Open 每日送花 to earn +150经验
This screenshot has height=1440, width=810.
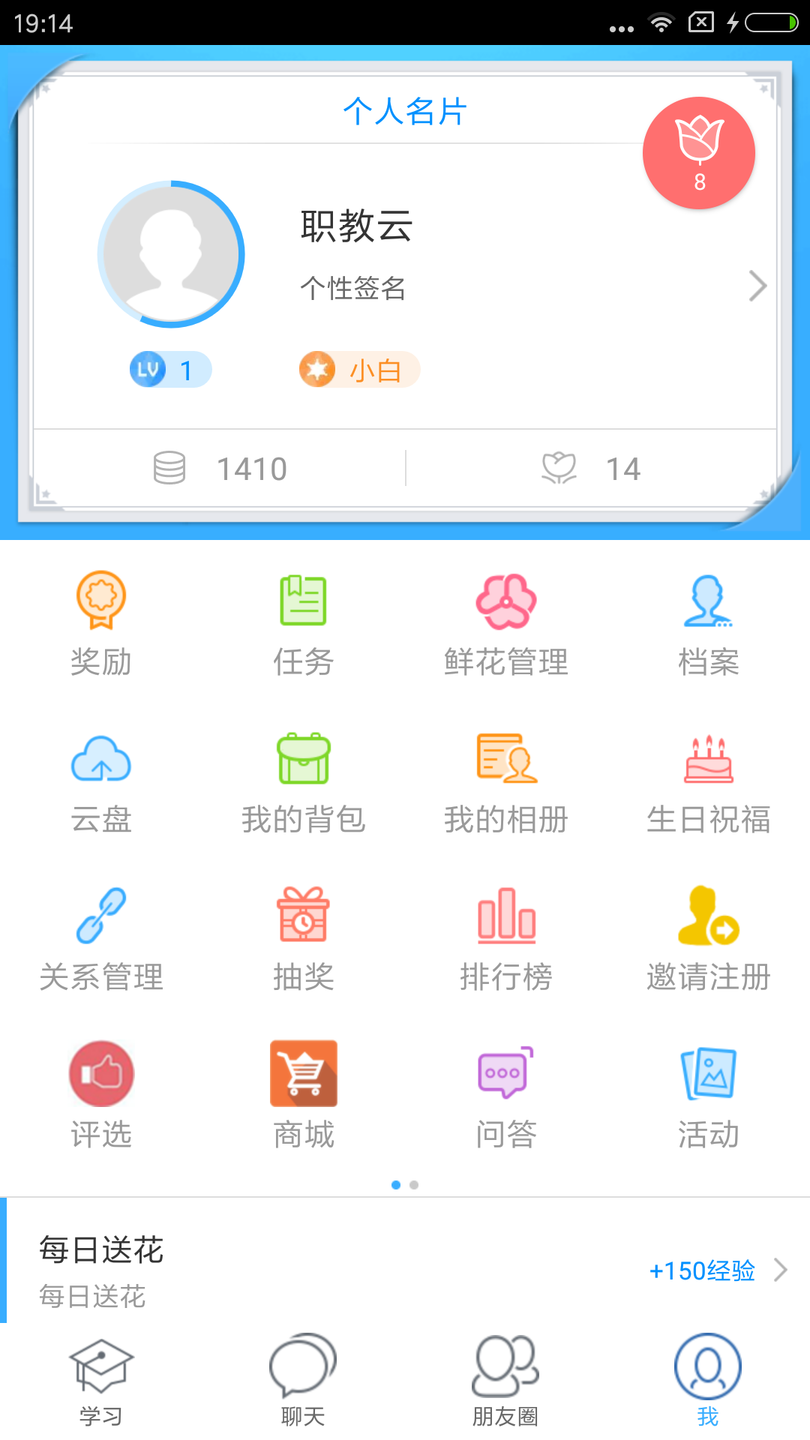(405, 1268)
